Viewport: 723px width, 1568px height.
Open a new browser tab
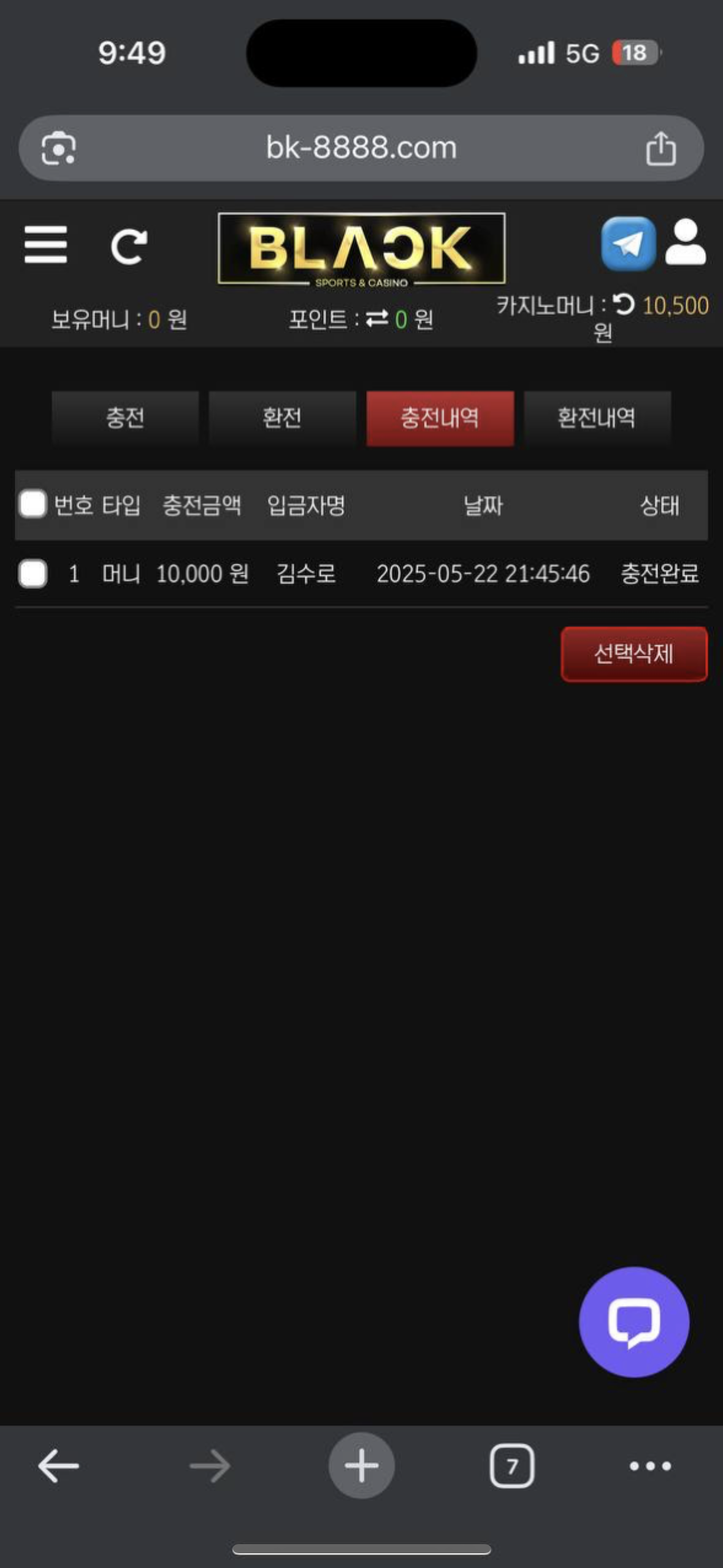361,1466
